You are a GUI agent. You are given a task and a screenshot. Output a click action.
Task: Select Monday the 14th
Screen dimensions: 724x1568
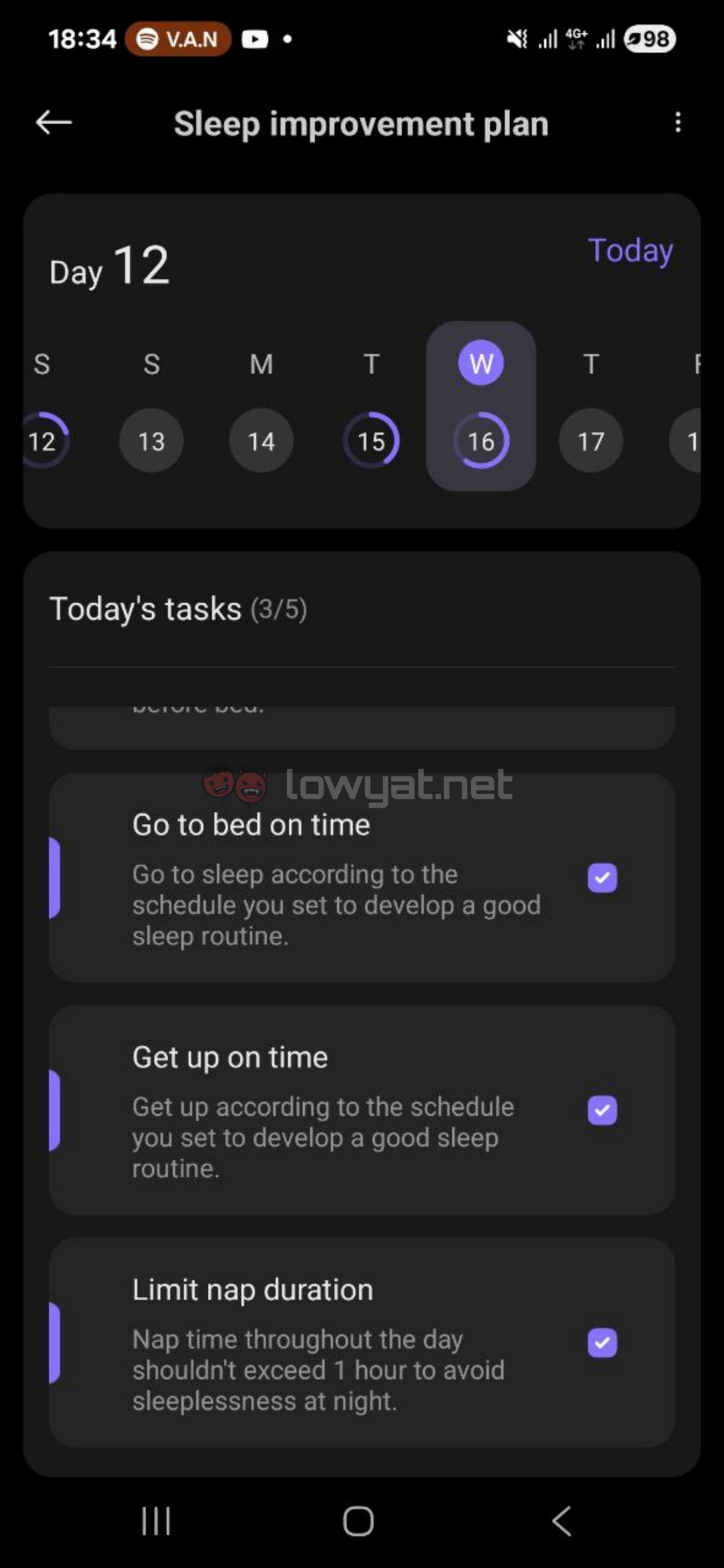point(261,440)
